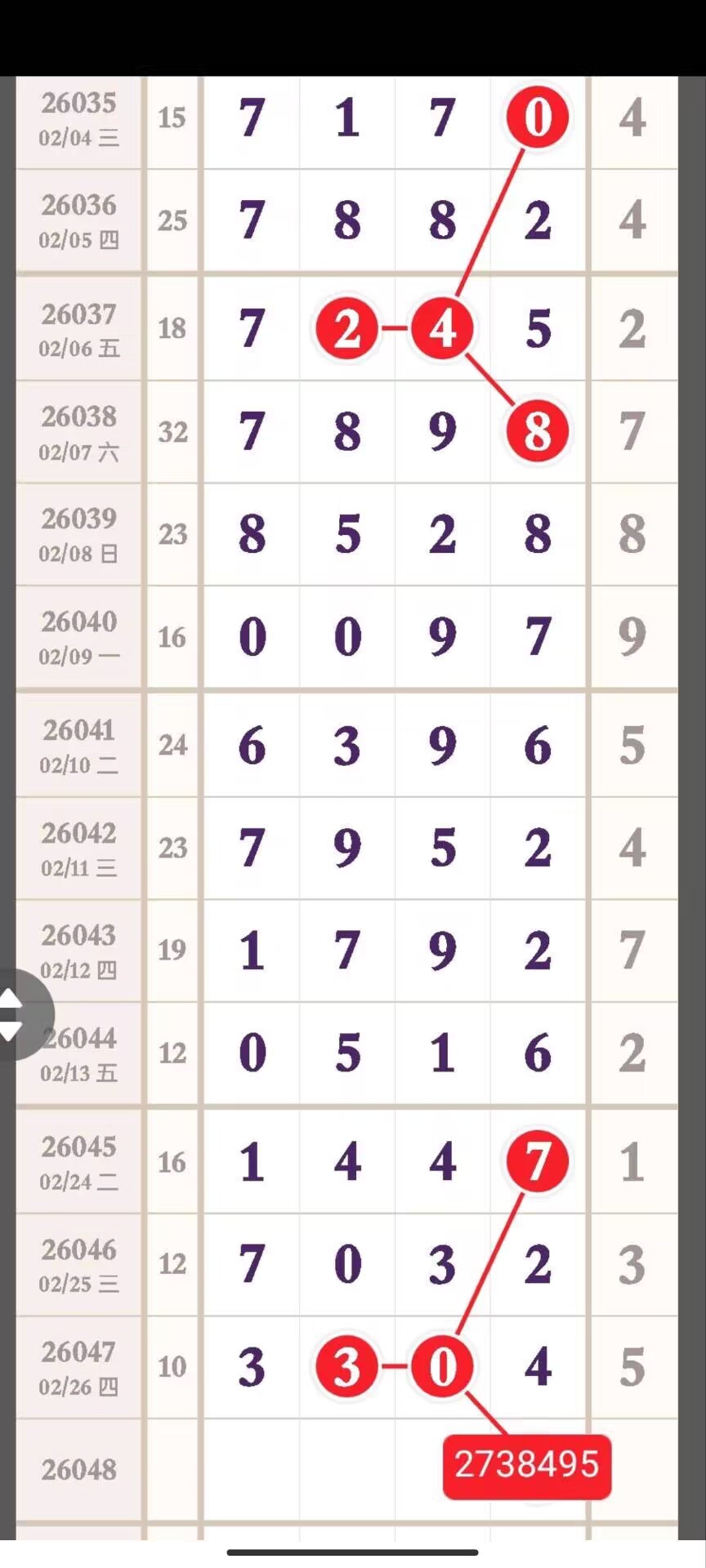Select the circled 4 in draw 26037
Screen dimensions: 706x1568
(x=442, y=329)
